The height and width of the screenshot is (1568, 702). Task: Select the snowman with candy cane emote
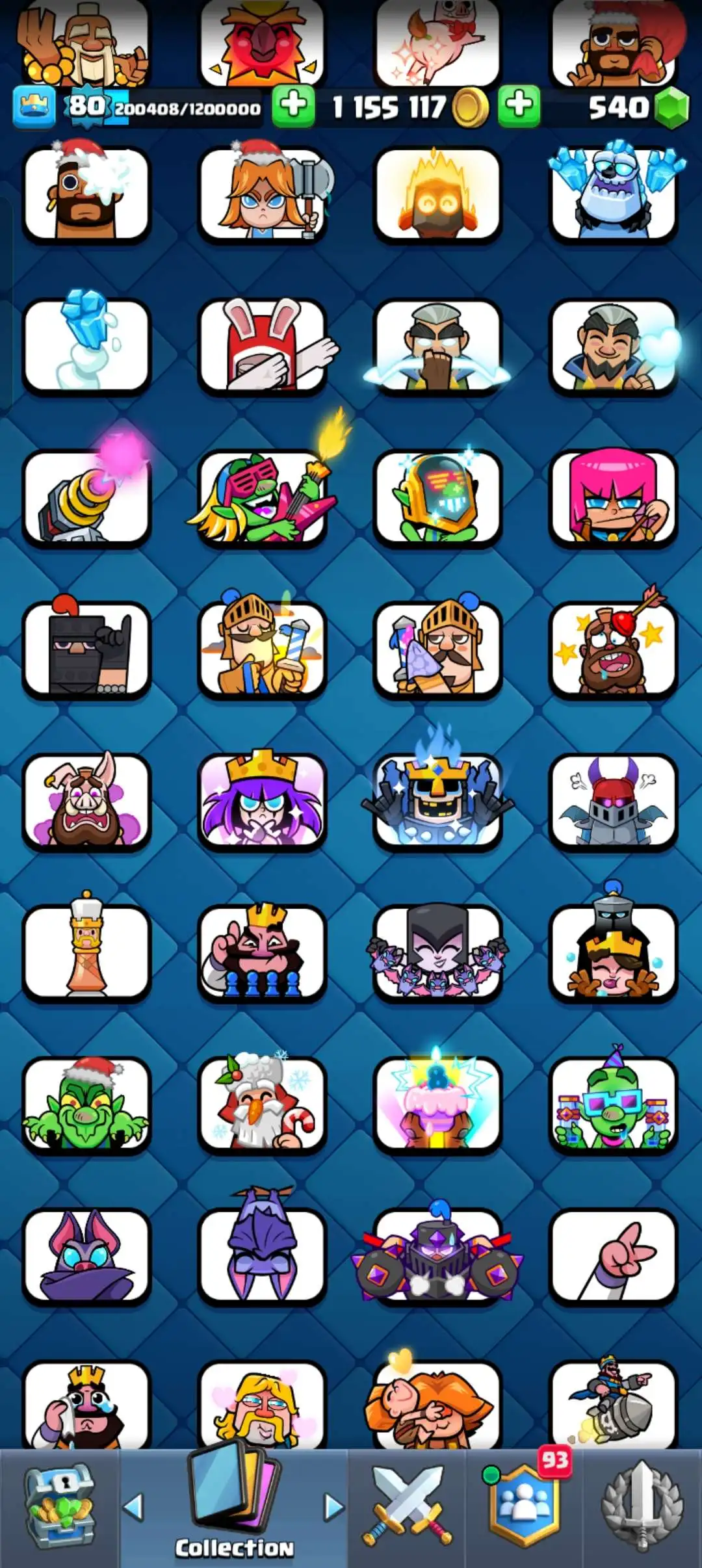(x=263, y=1103)
